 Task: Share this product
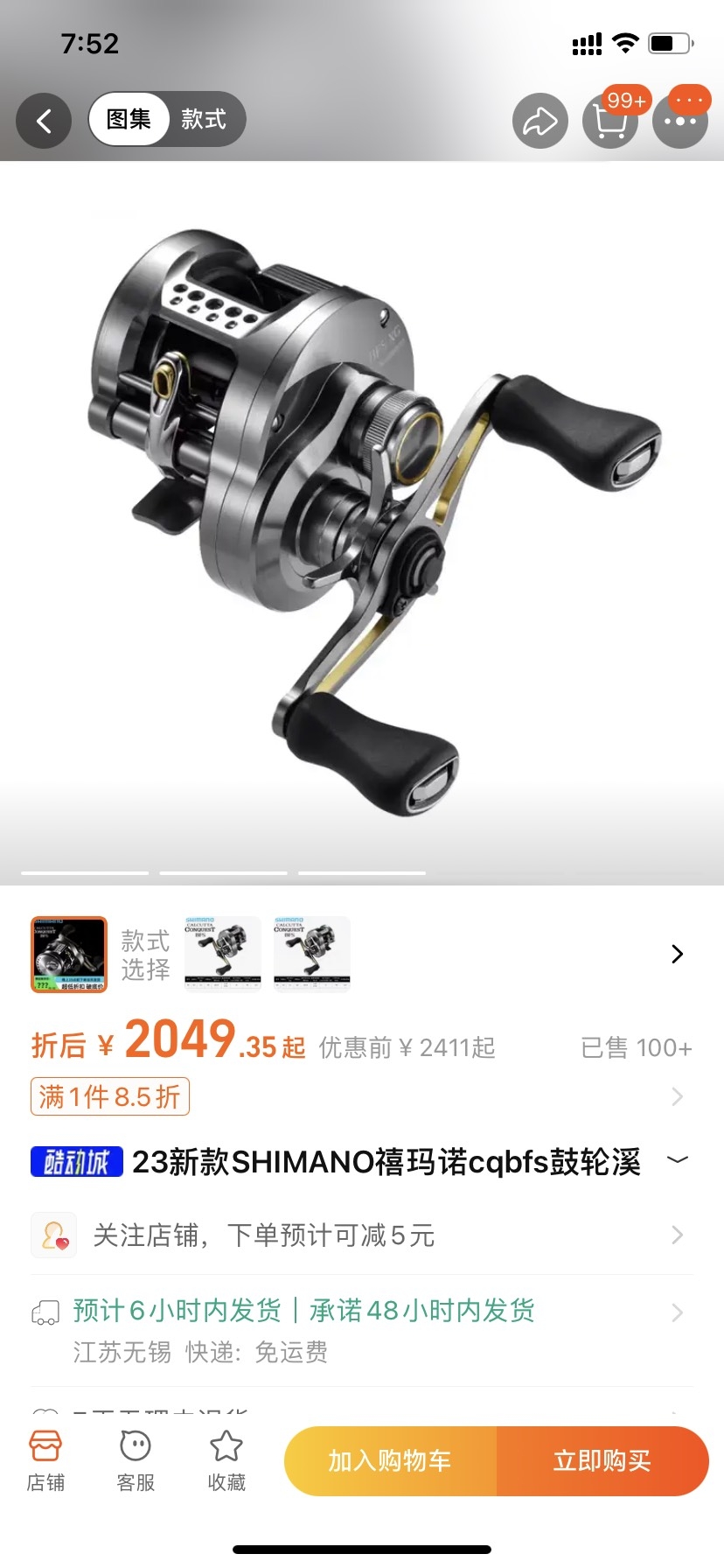click(540, 121)
